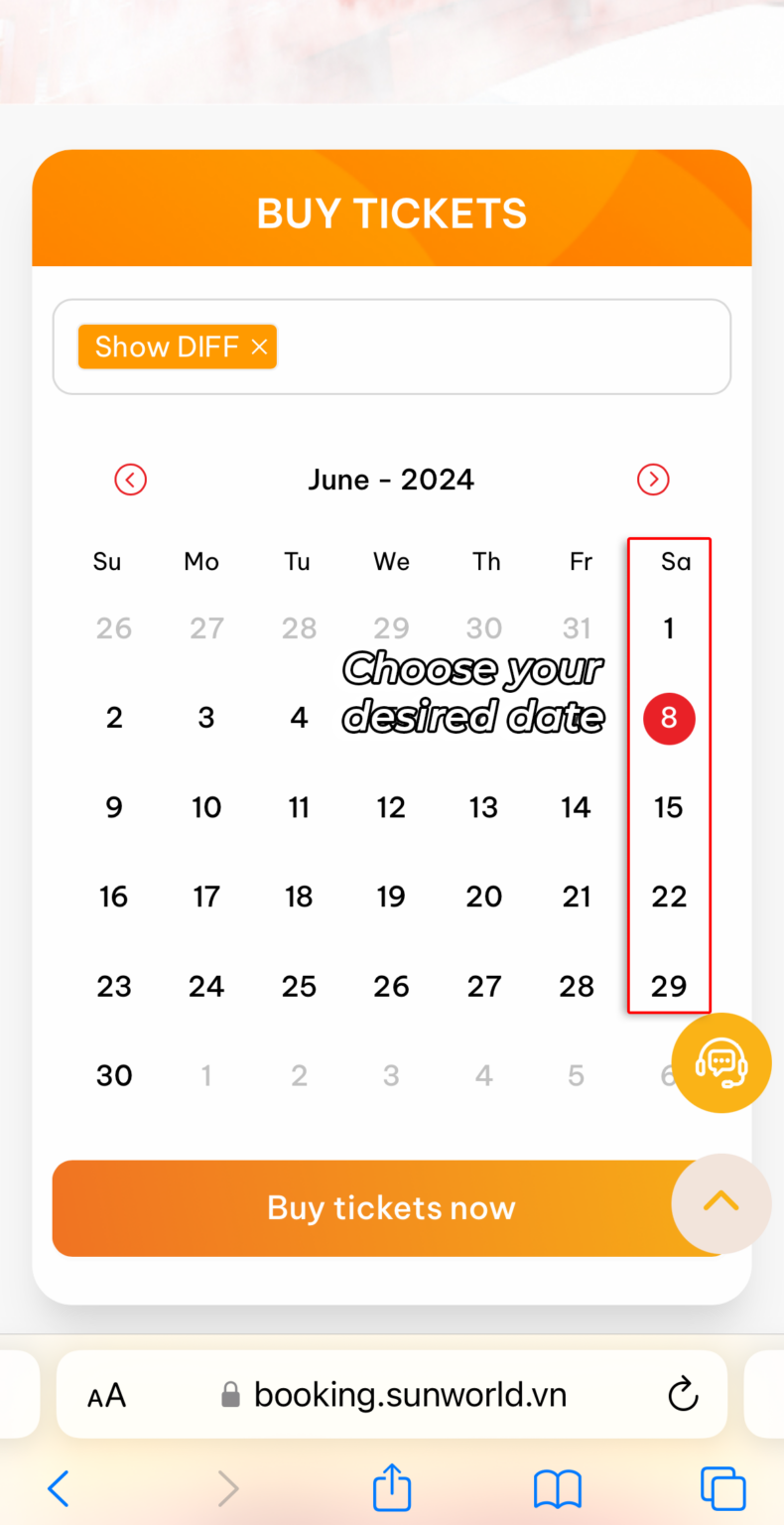784x1525 pixels.
Task: Advance the calendar to July
Action: coord(653,480)
